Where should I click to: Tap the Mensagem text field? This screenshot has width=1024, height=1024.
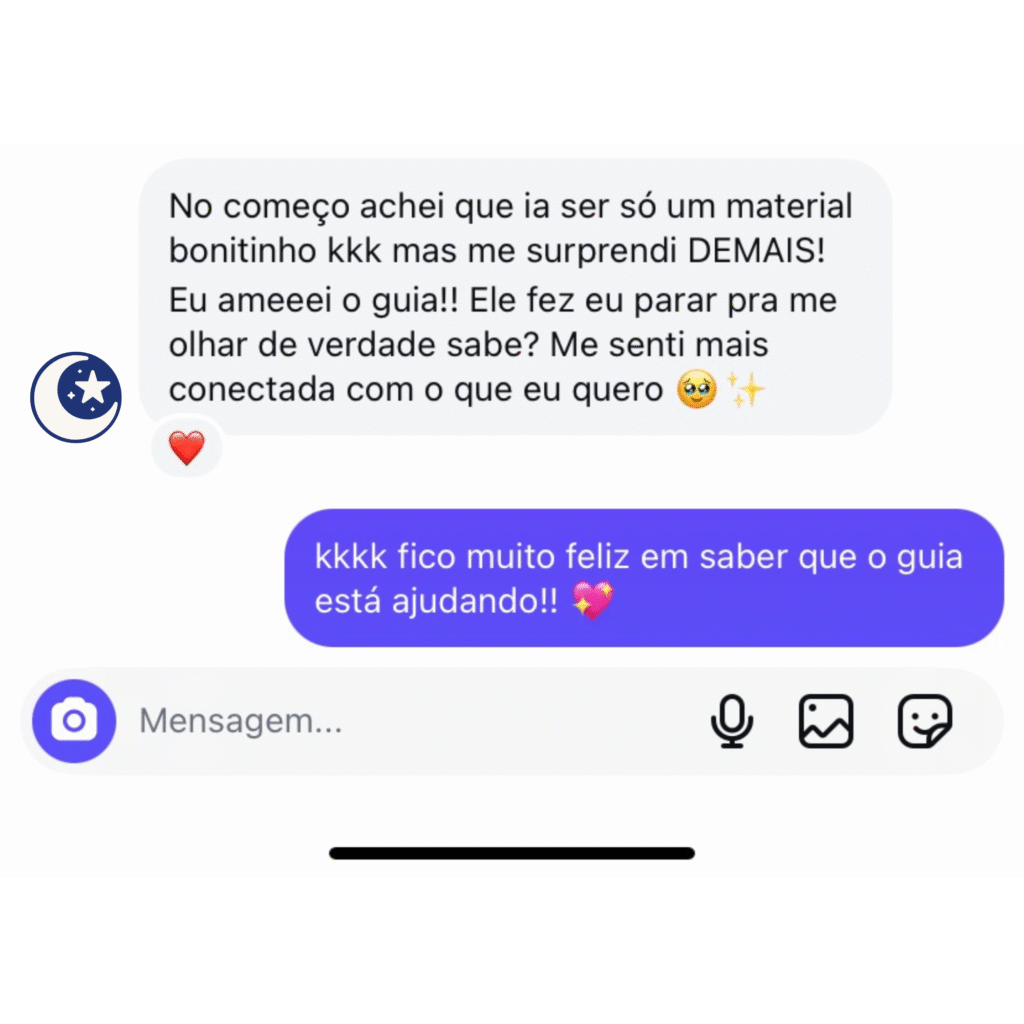400,721
